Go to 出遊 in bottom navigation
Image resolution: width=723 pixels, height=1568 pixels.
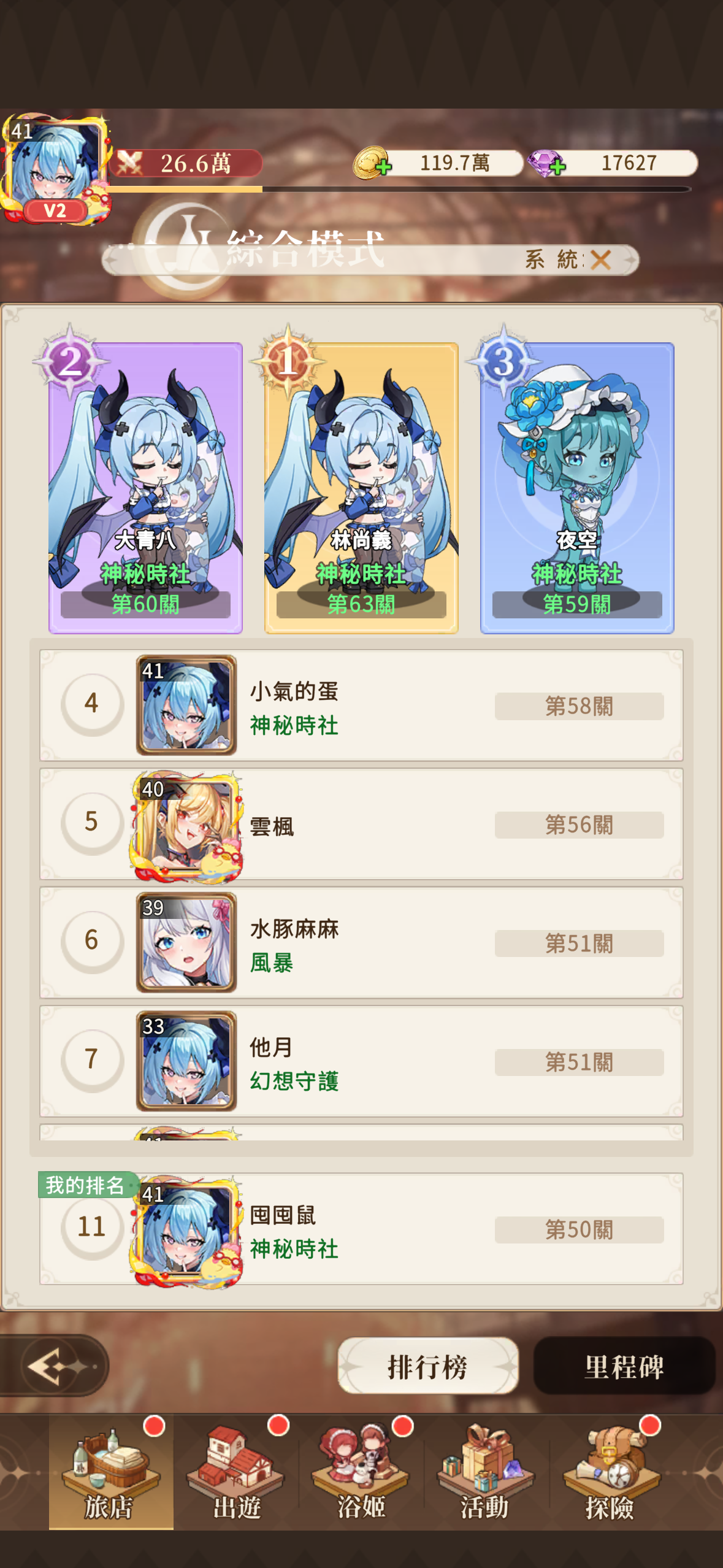(237, 1471)
